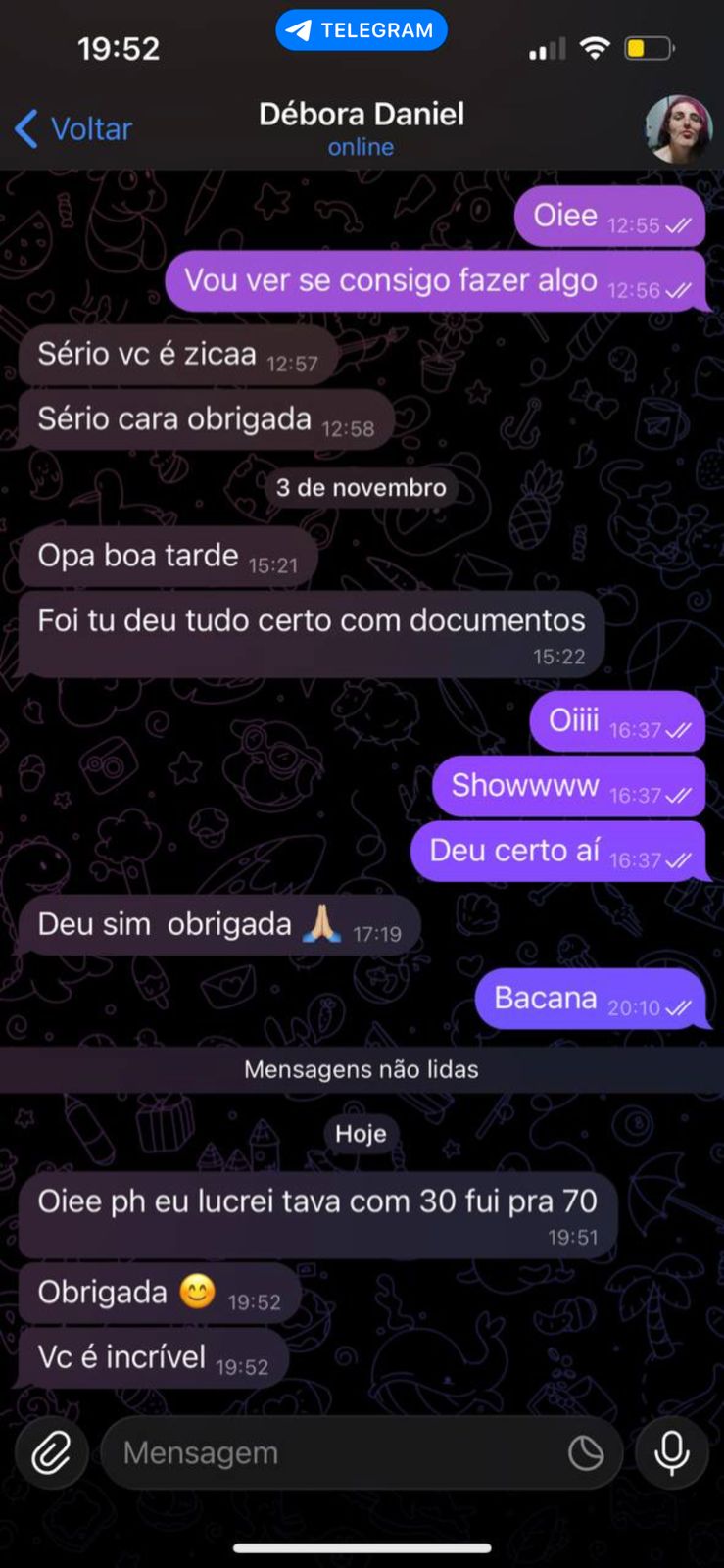The image size is (724, 1568).
Task: Tap the microphone voice message button
Action: (672, 1452)
